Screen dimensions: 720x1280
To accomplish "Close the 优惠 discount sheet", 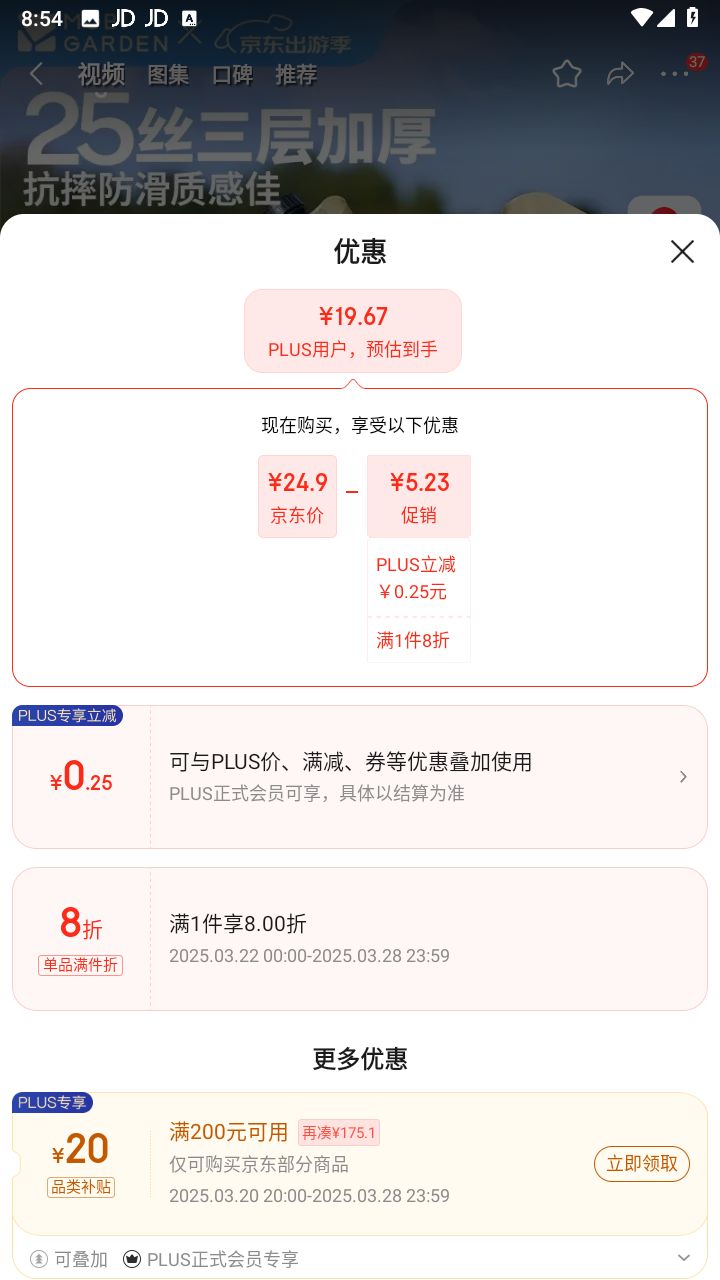I will pyautogui.click(x=682, y=251).
